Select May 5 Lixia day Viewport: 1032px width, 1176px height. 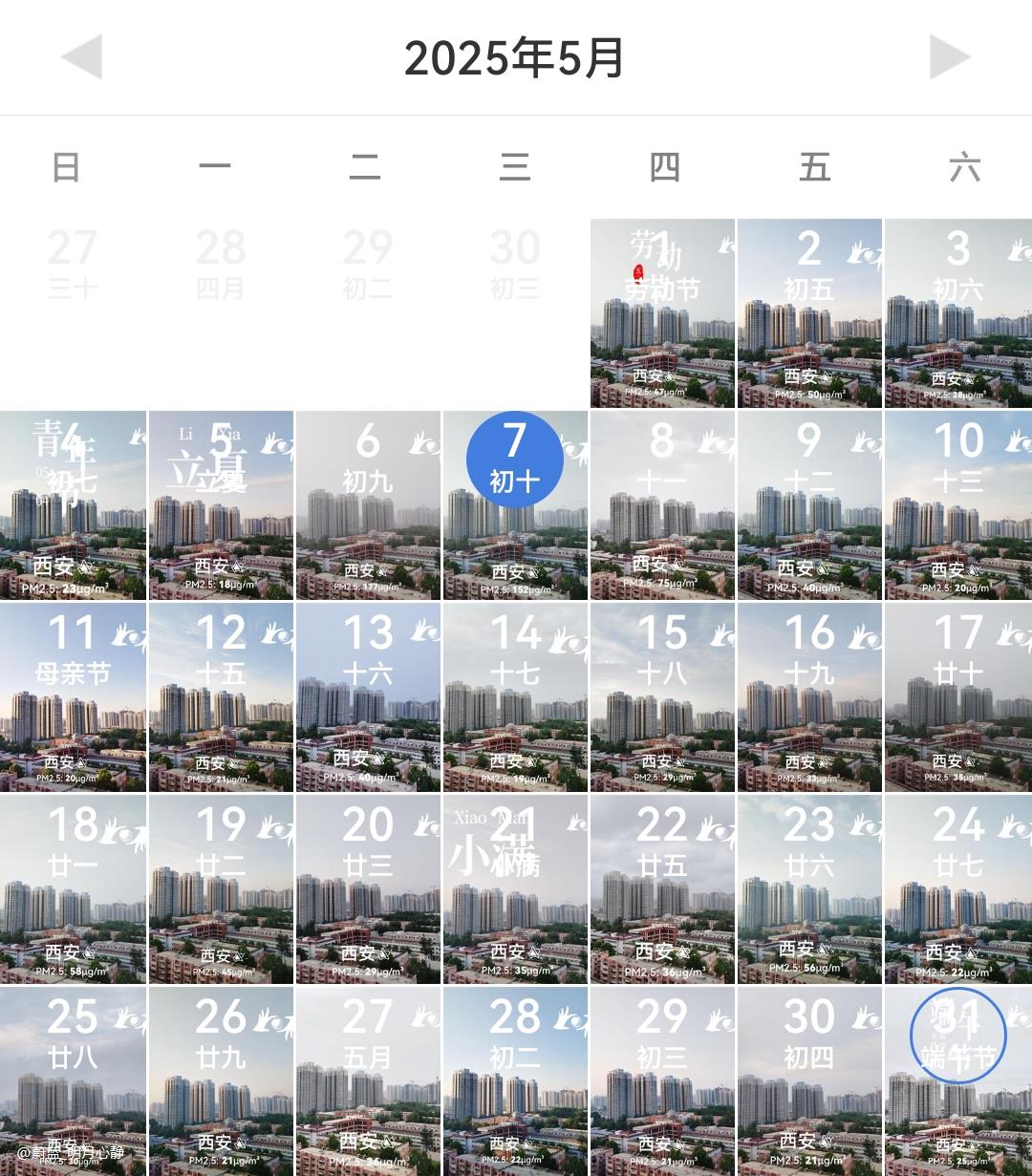221,505
